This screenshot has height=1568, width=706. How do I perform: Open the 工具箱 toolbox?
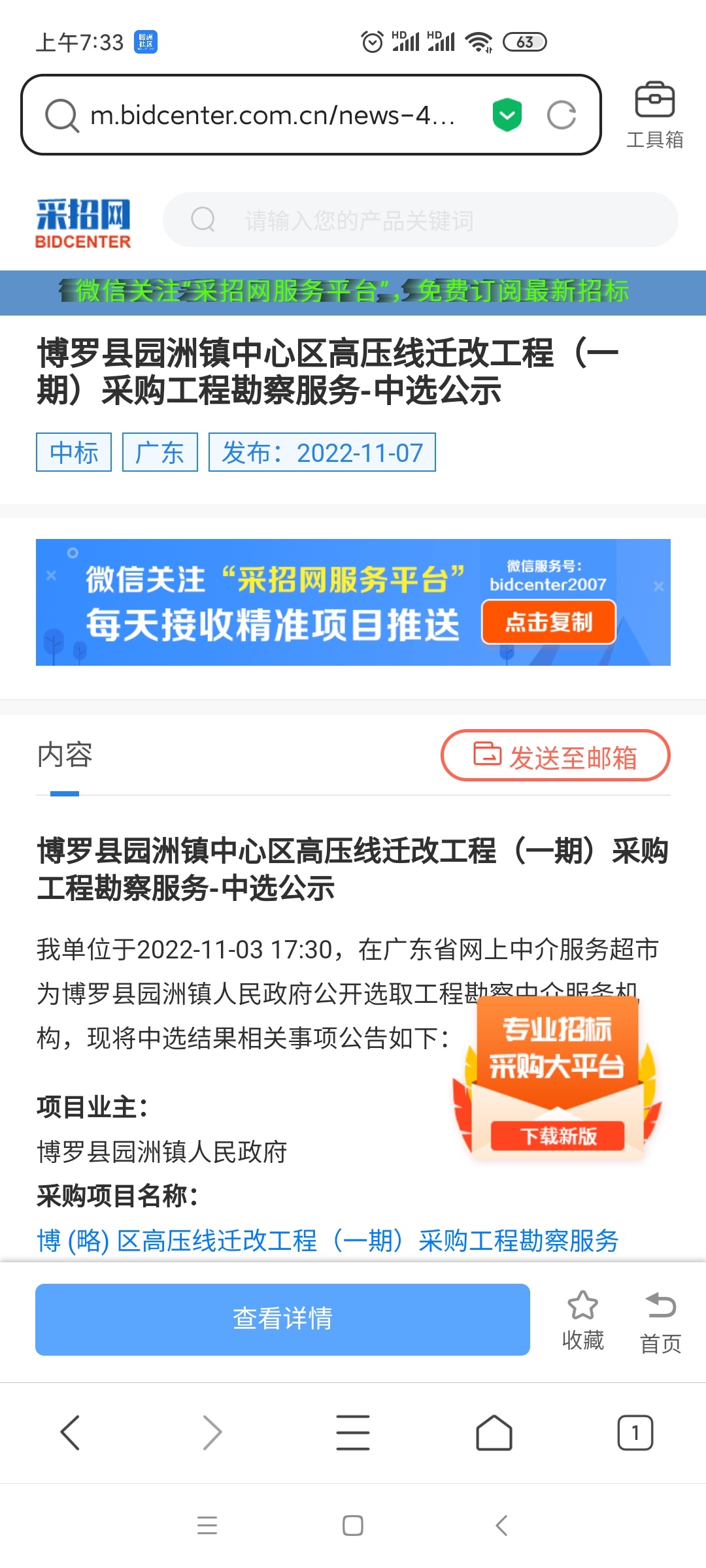tap(654, 115)
